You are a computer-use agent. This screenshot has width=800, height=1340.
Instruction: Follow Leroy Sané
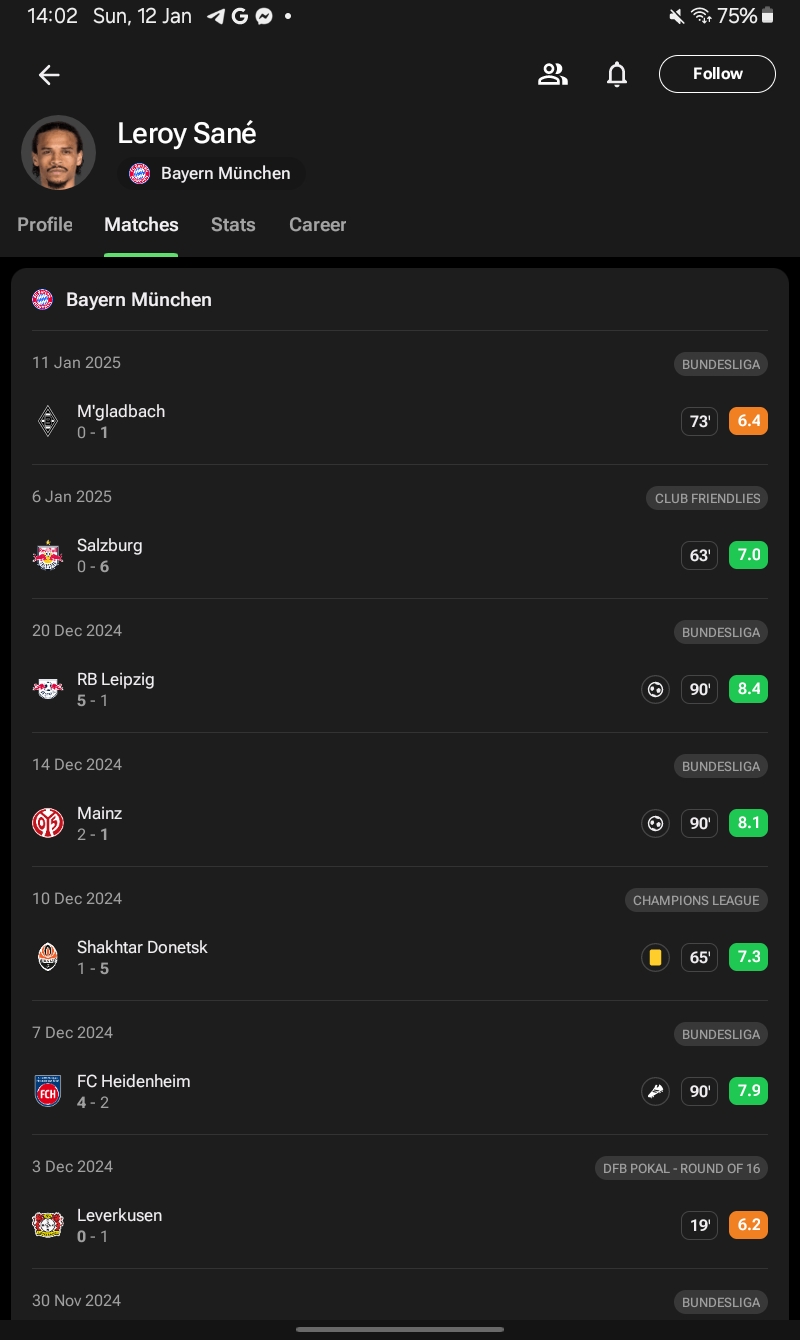pos(717,74)
